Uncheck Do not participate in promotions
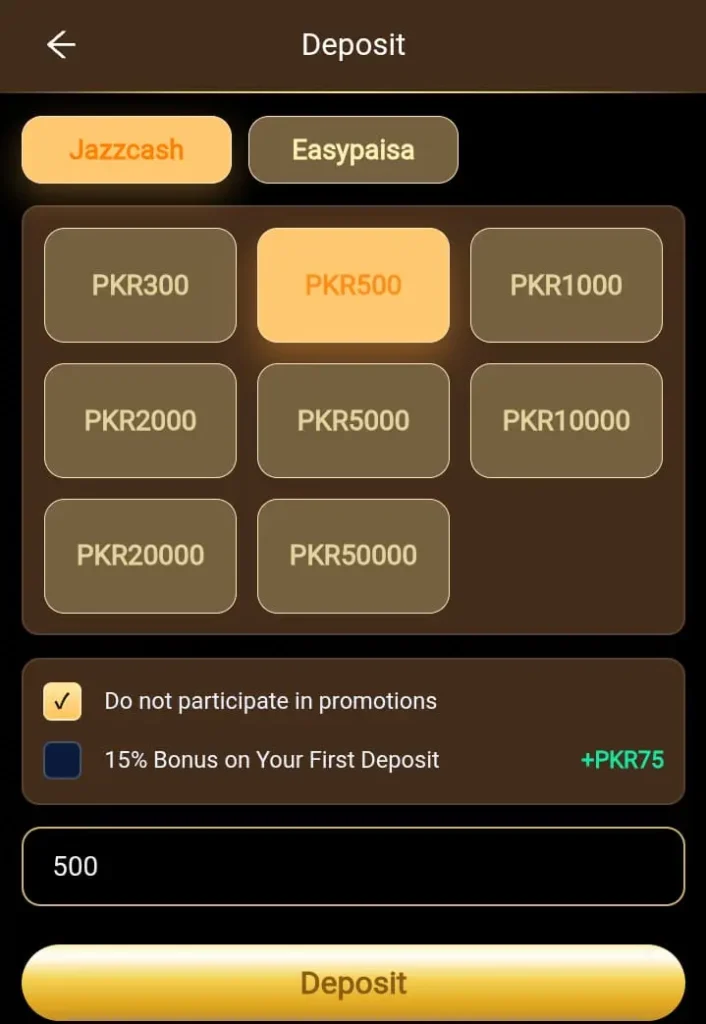 coord(62,702)
